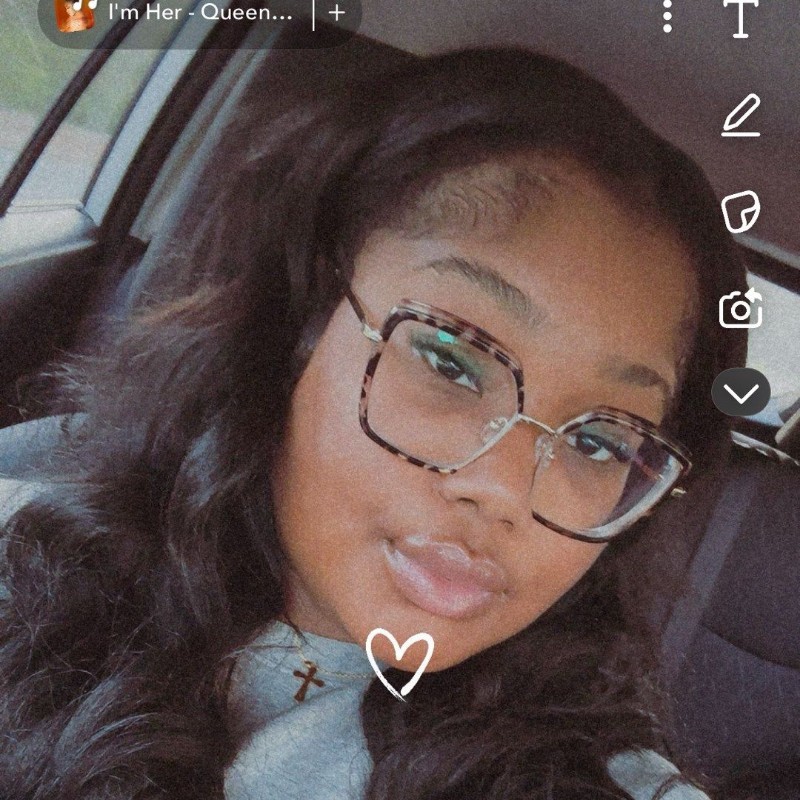Tap the camera icon with the arrow
Image resolution: width=800 pixels, height=800 pixels.
741,309
